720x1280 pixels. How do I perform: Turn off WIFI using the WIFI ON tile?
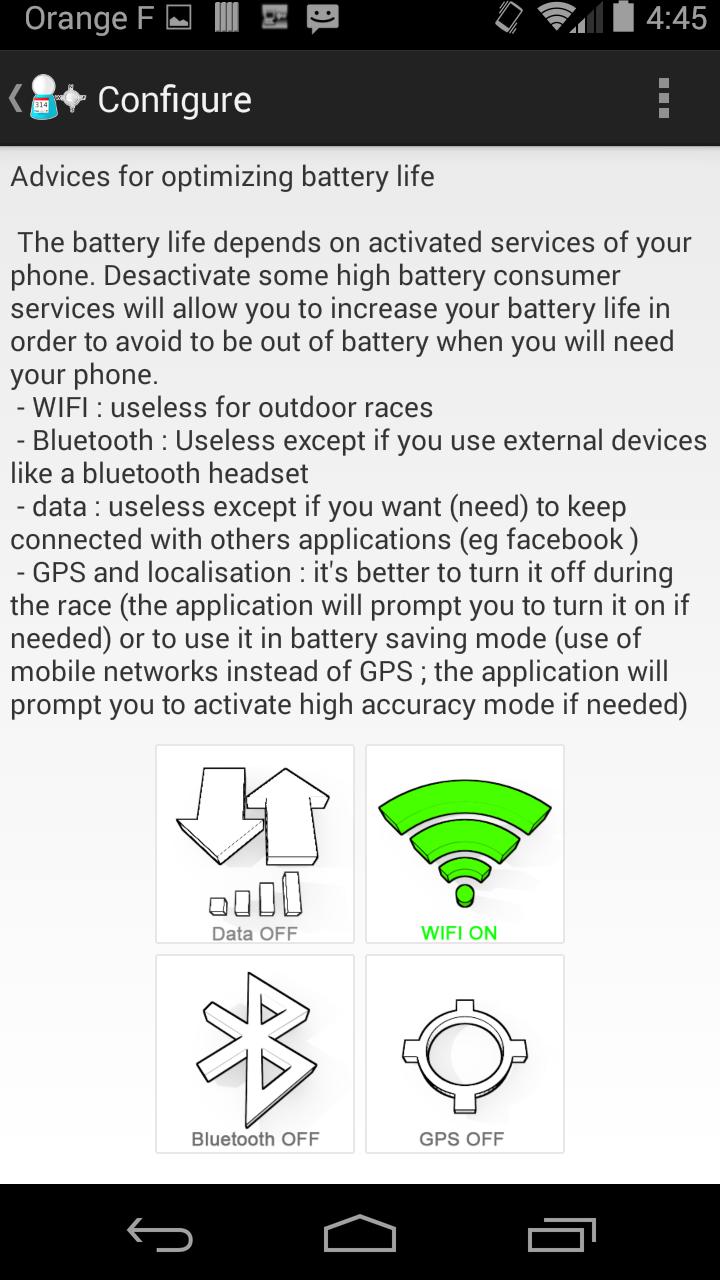point(465,844)
